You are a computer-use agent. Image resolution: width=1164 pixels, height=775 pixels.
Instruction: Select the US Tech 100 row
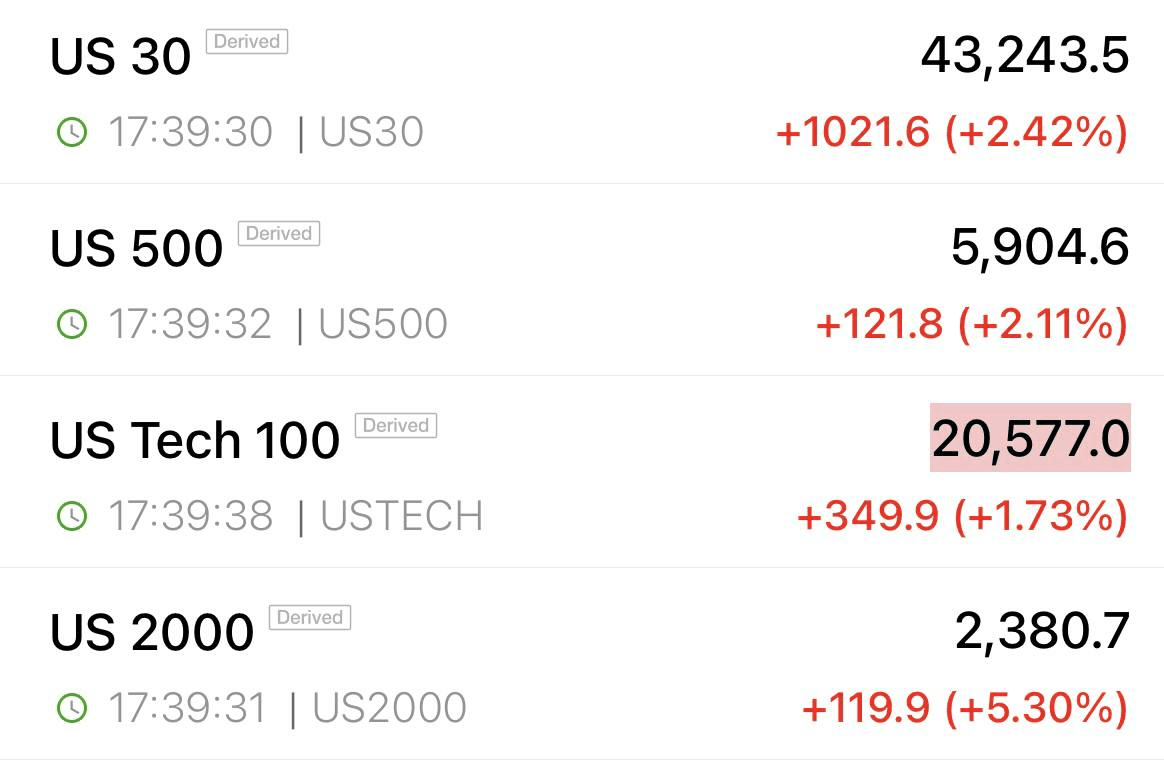coord(195,441)
